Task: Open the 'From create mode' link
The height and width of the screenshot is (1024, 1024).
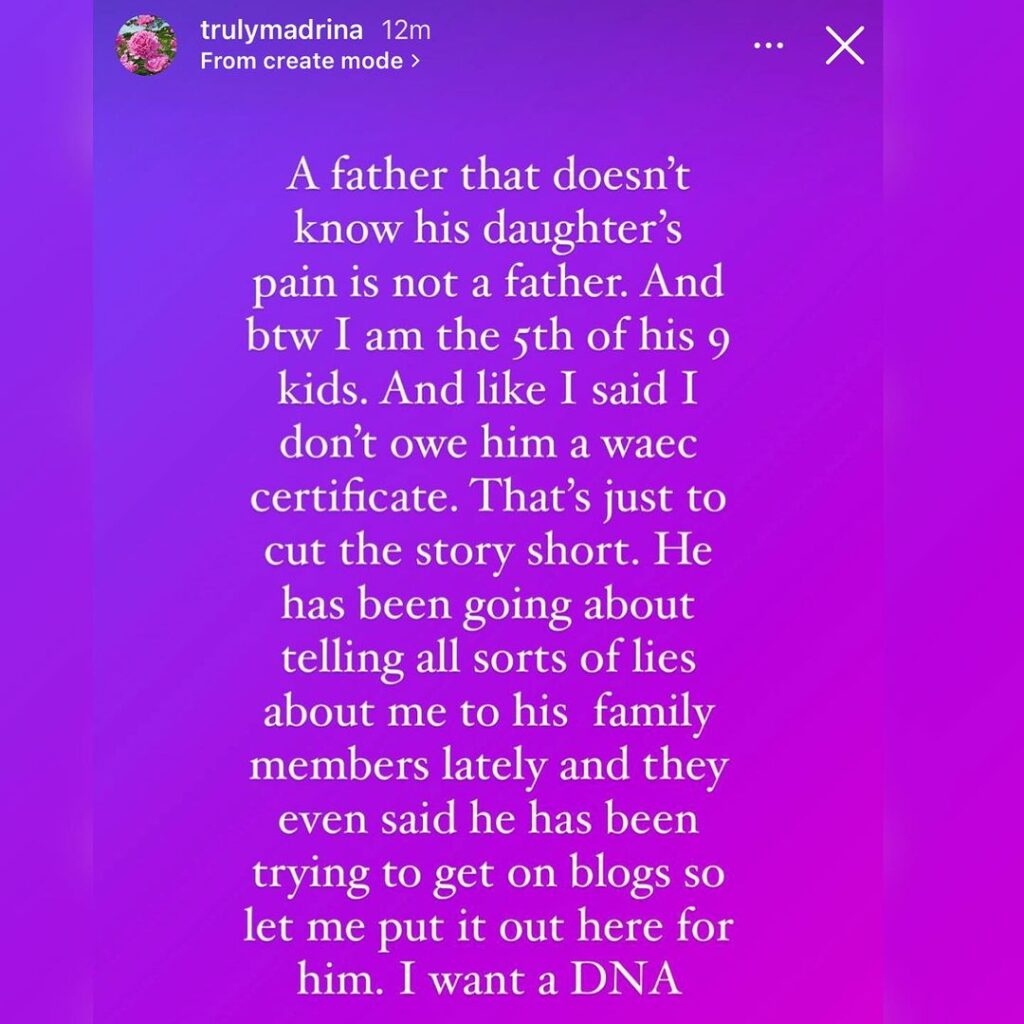Action: click(310, 60)
